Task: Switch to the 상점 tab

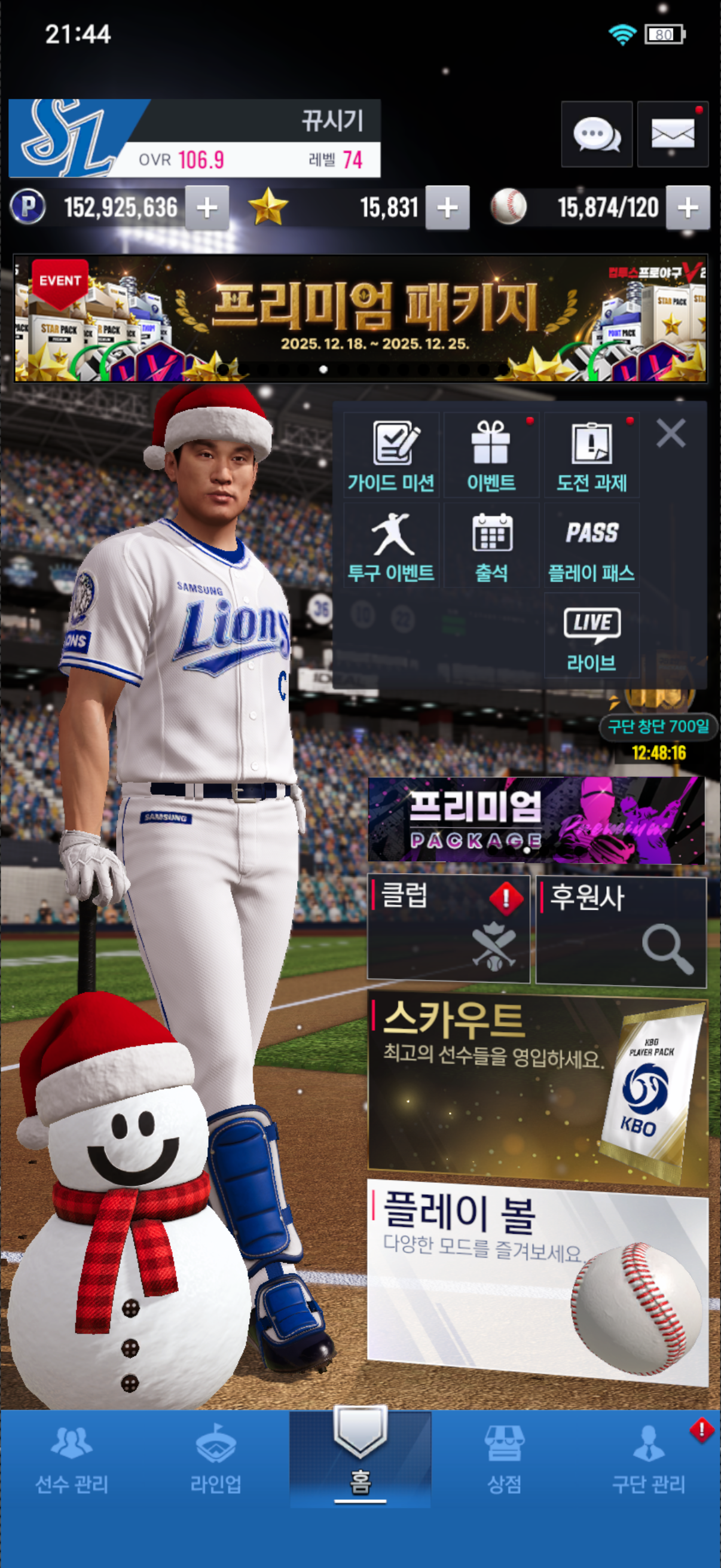Action: click(504, 1460)
